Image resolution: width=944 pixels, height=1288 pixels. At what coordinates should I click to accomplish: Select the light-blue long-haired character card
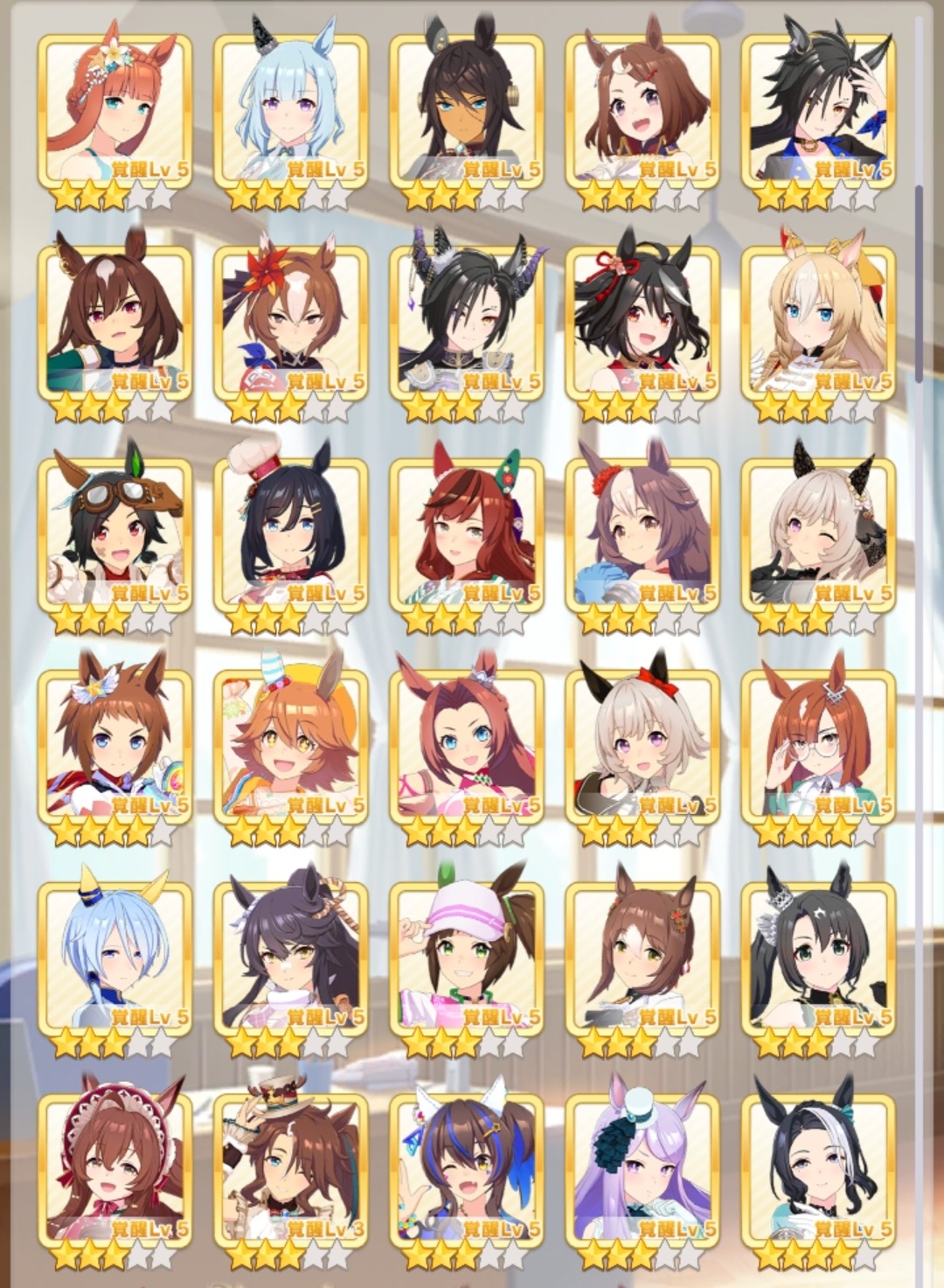click(291, 111)
